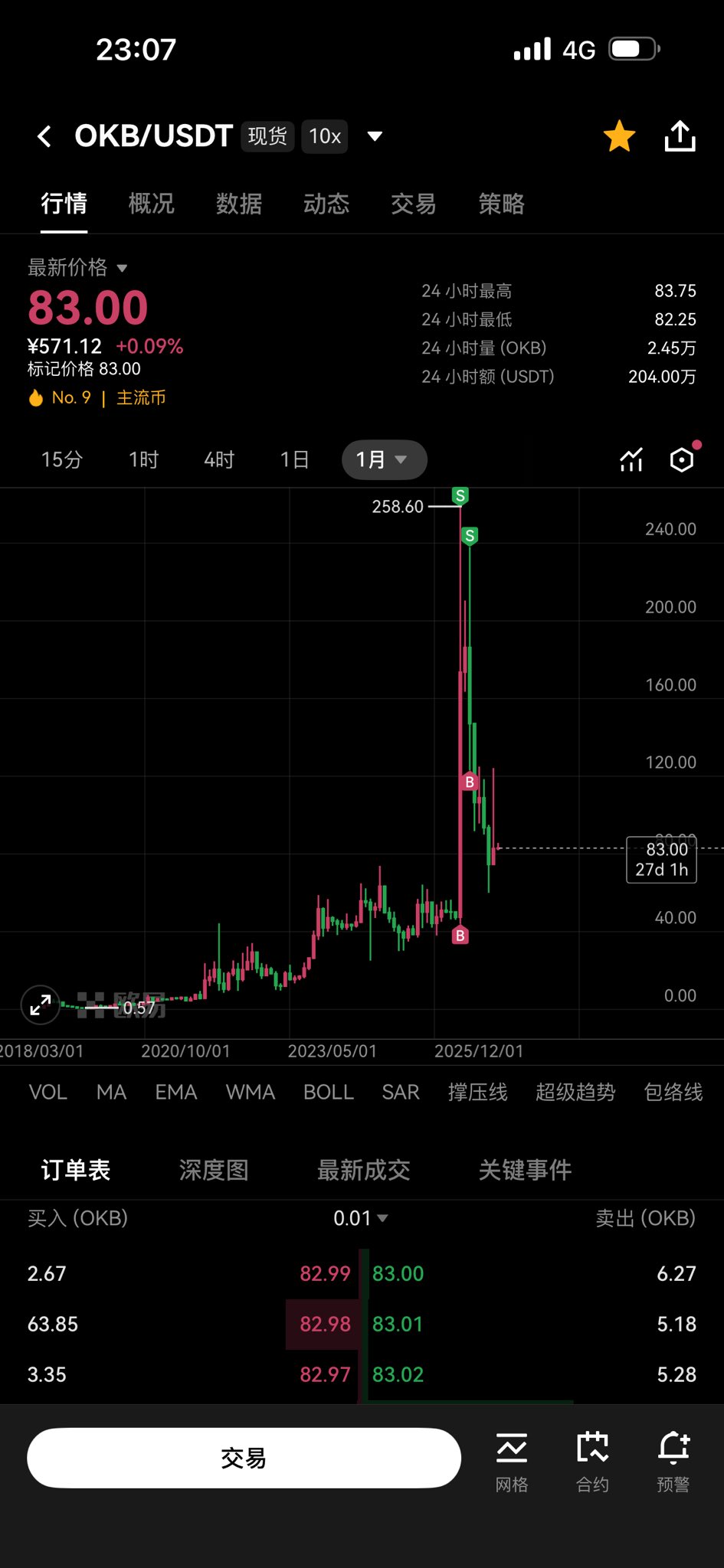Viewport: 724px width, 1568px height.
Task: Switch to the 交易 top tab
Action: (x=413, y=204)
